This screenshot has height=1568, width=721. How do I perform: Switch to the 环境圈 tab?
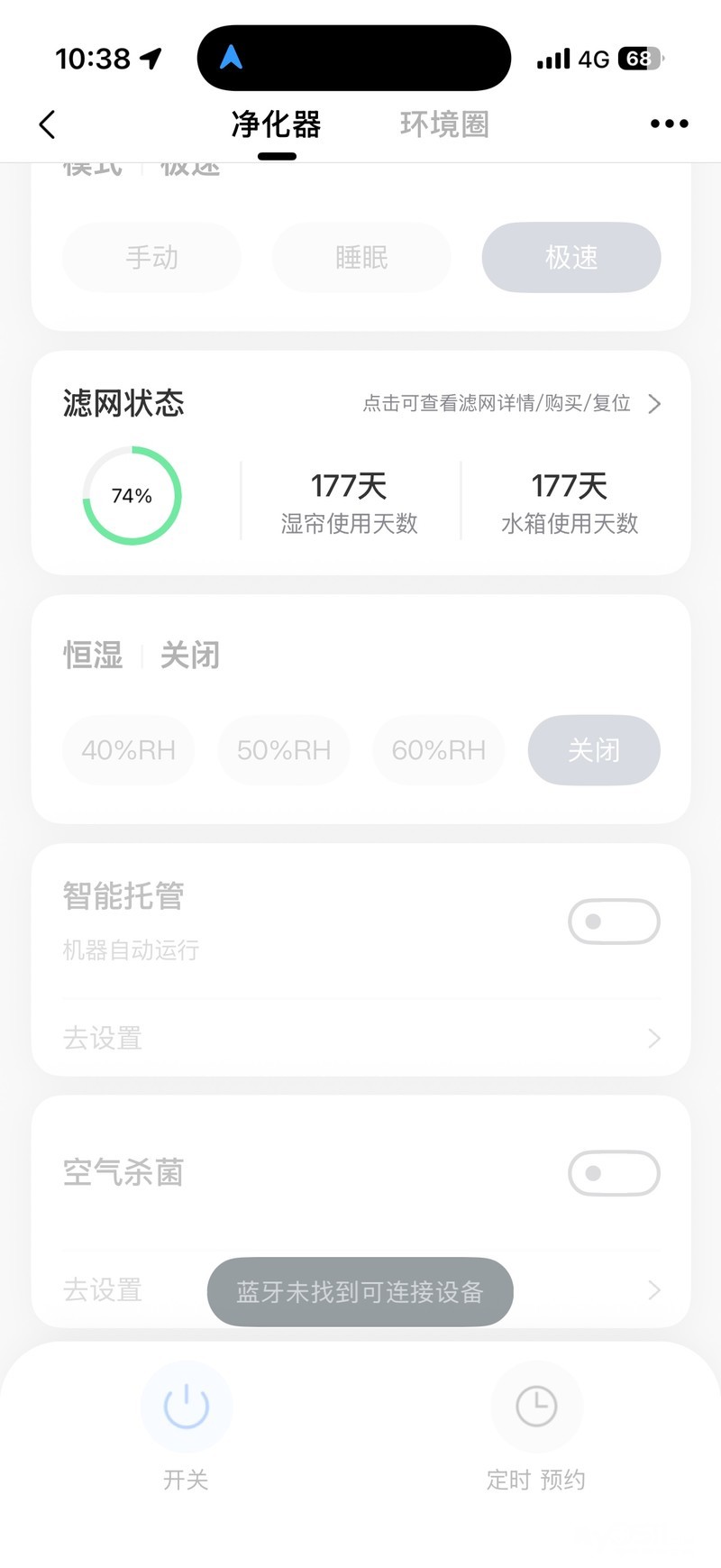444,124
